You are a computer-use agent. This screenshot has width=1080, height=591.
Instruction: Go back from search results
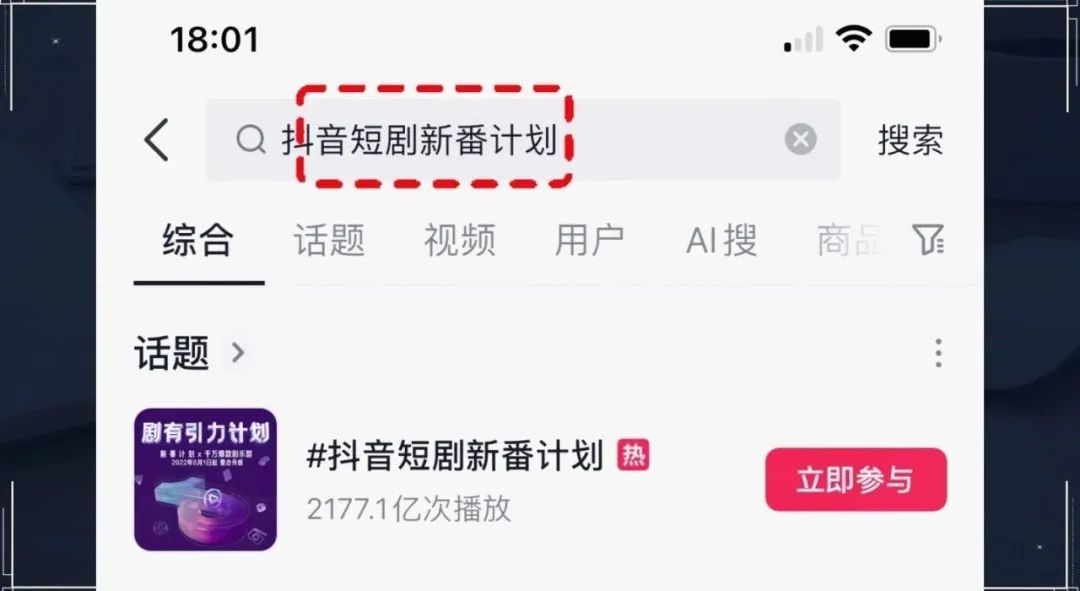pos(157,140)
